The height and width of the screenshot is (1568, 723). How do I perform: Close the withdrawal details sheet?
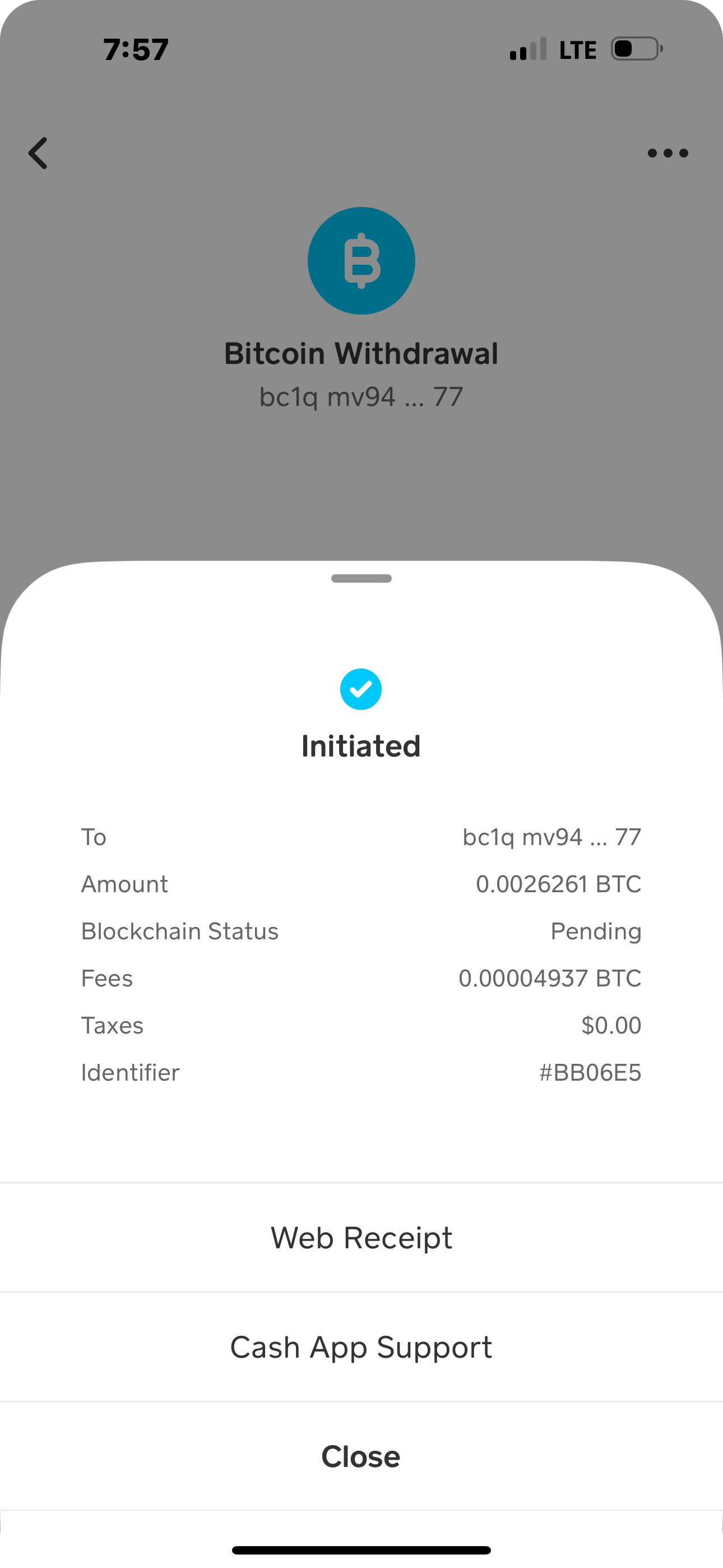coord(361,1456)
